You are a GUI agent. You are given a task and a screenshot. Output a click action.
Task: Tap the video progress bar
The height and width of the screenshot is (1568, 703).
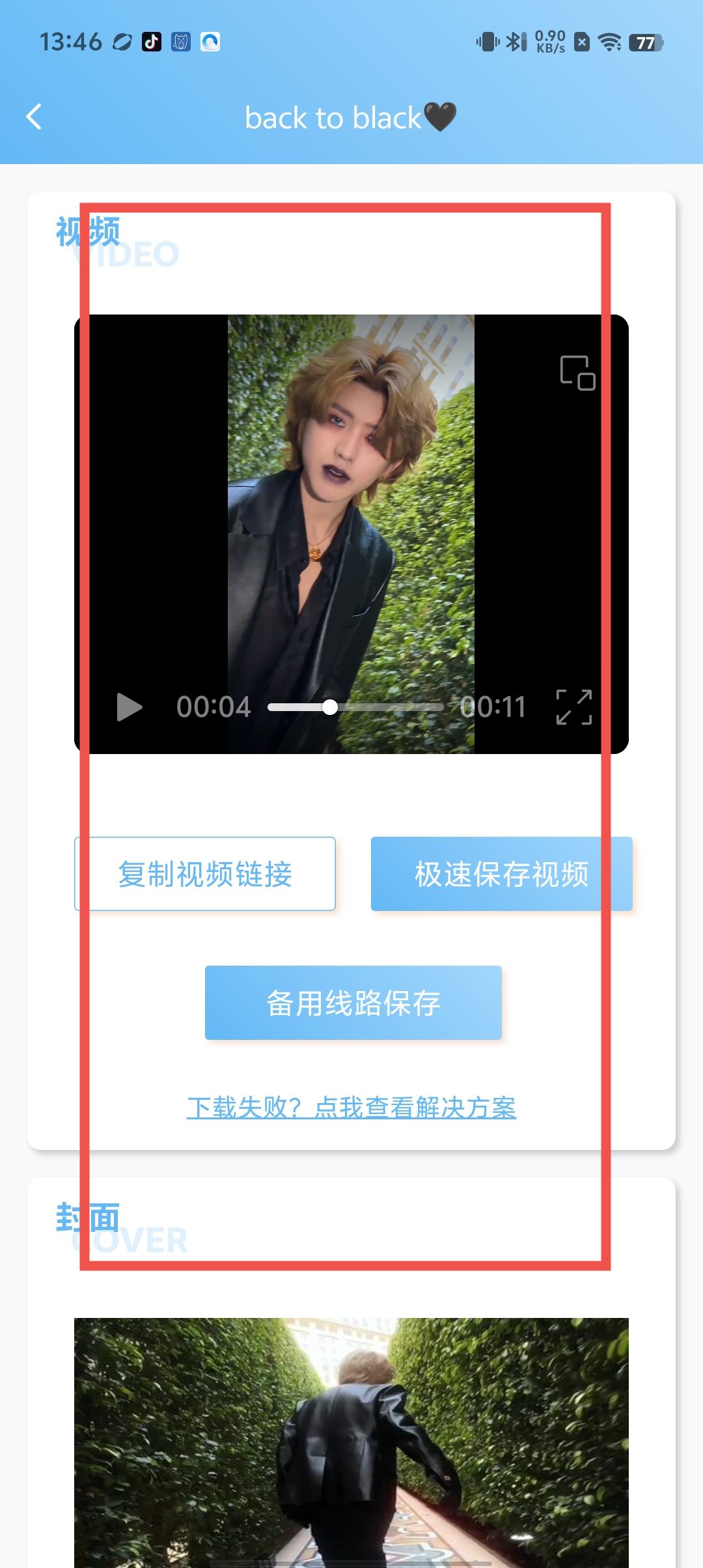(x=355, y=707)
